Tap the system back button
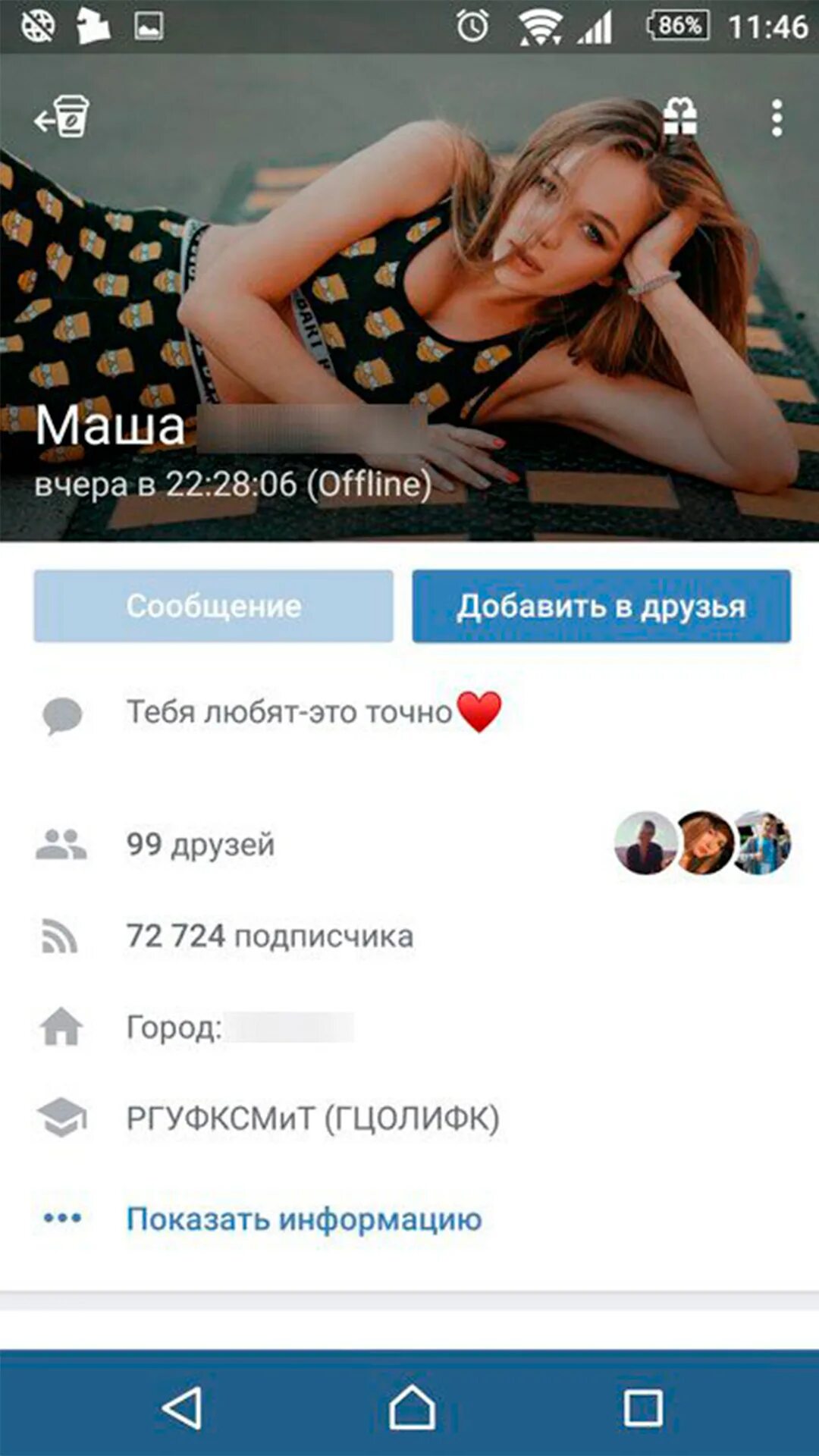This screenshot has width=819, height=1456. point(182,1407)
